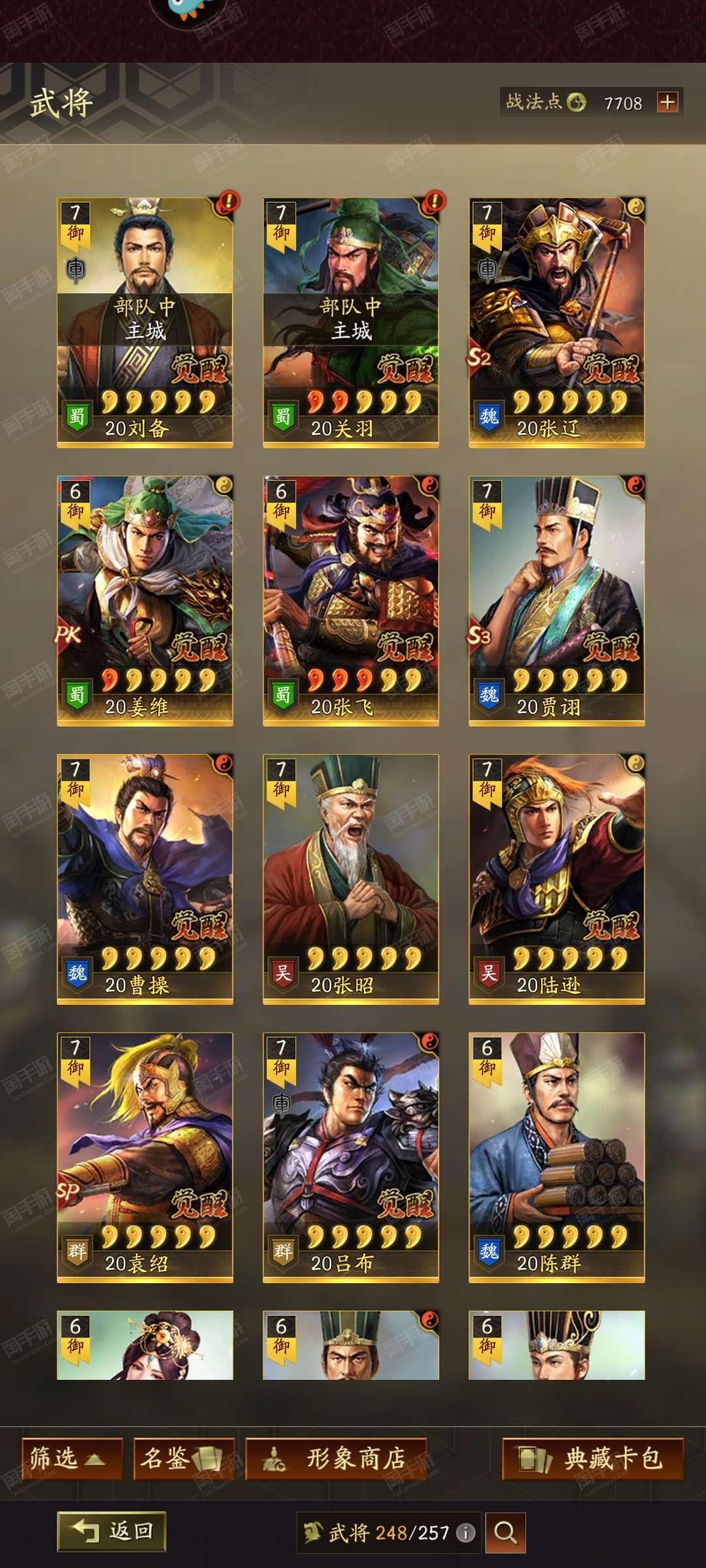Open the 刘备 general card
Viewport: 706px width, 1568px height.
tap(145, 322)
